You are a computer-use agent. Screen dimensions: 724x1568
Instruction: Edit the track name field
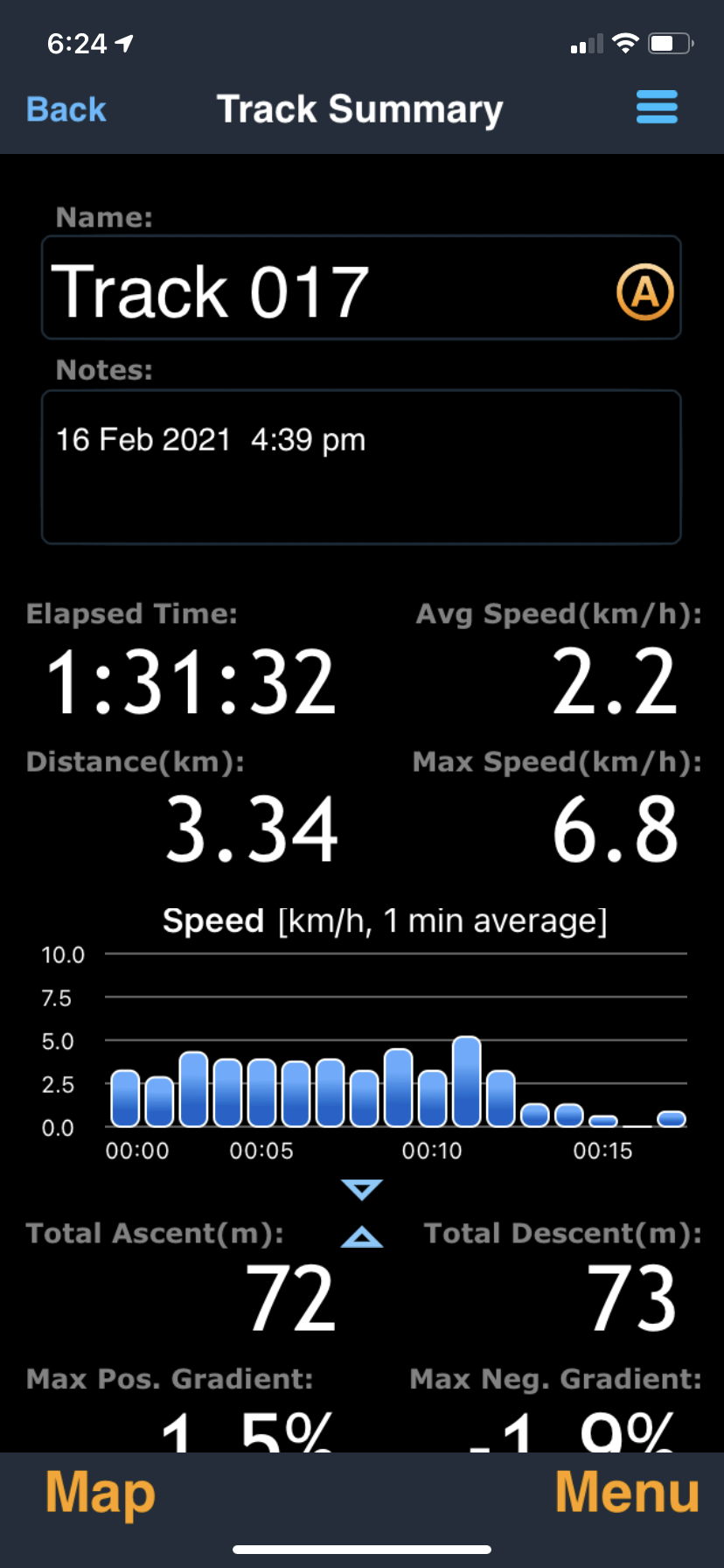[x=361, y=288]
